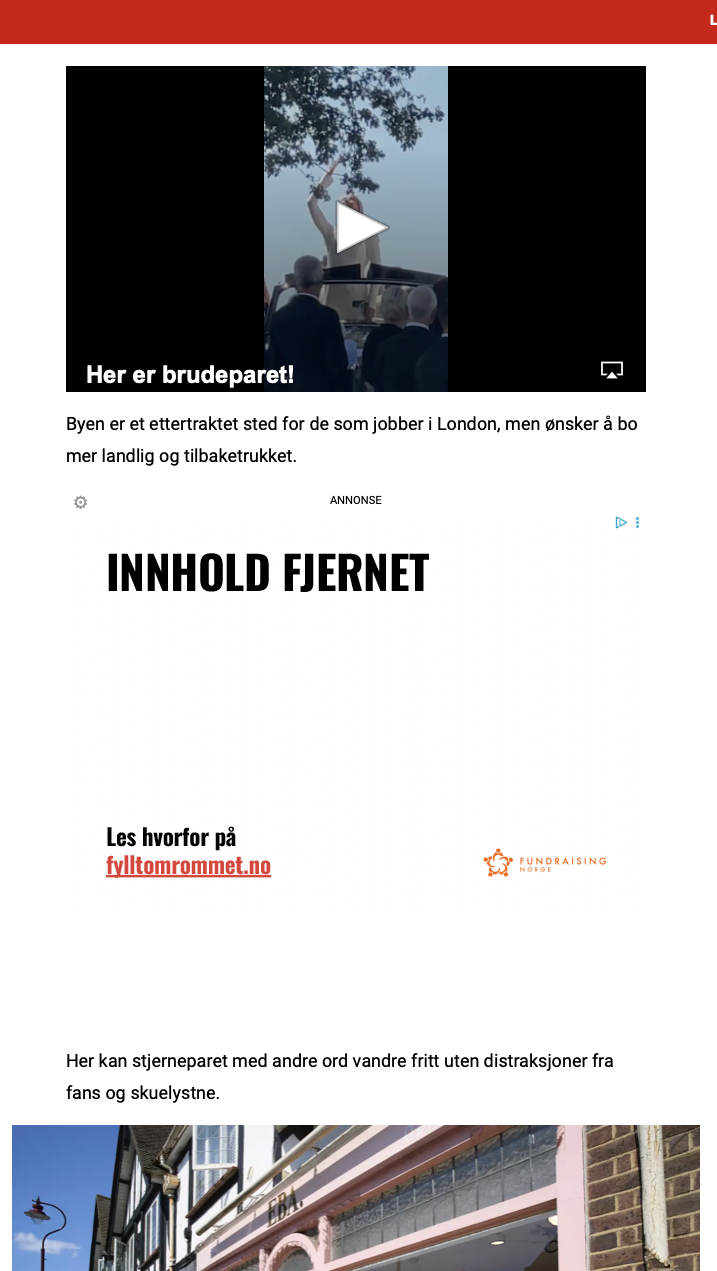Tap the AirPlay icon on the video

coord(612,370)
